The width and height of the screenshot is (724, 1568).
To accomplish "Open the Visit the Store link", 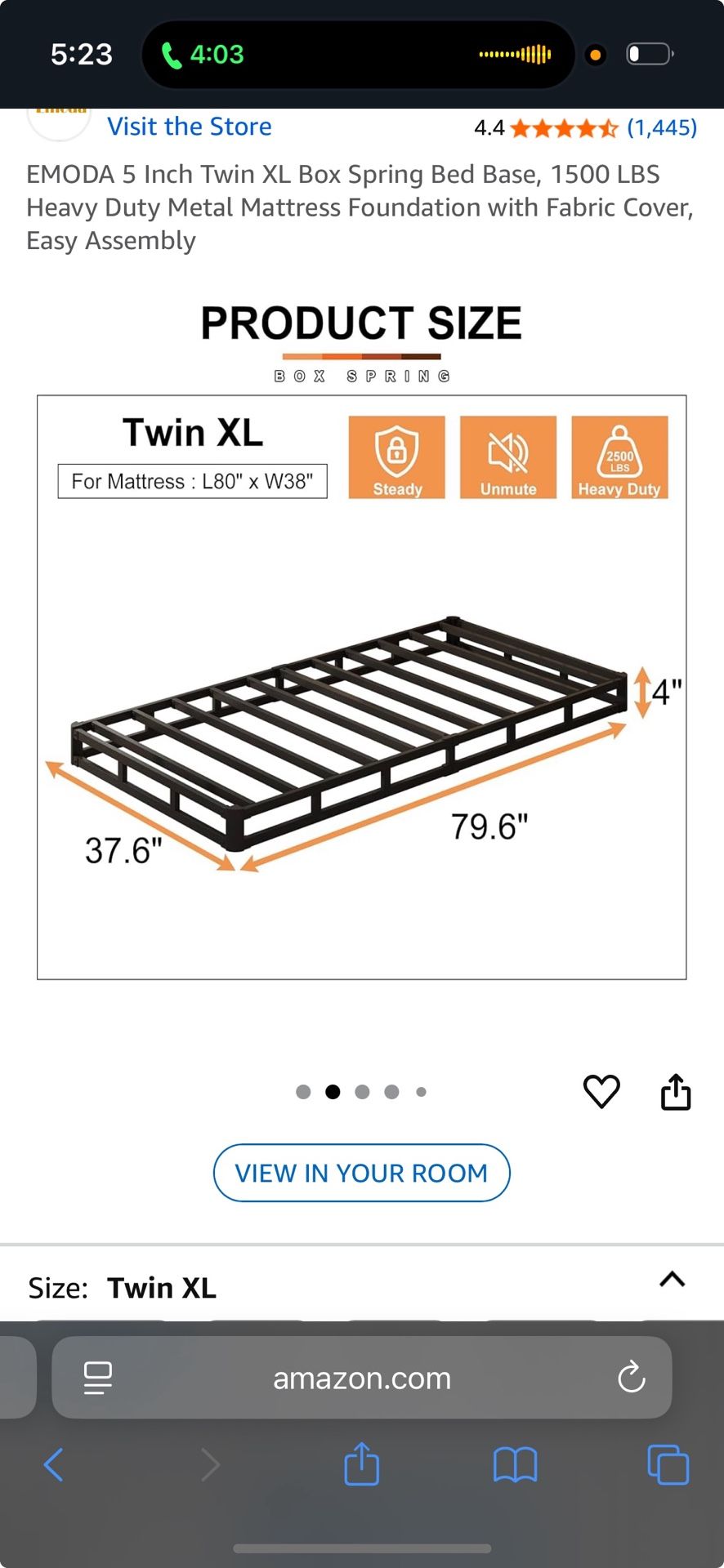I will tap(190, 127).
